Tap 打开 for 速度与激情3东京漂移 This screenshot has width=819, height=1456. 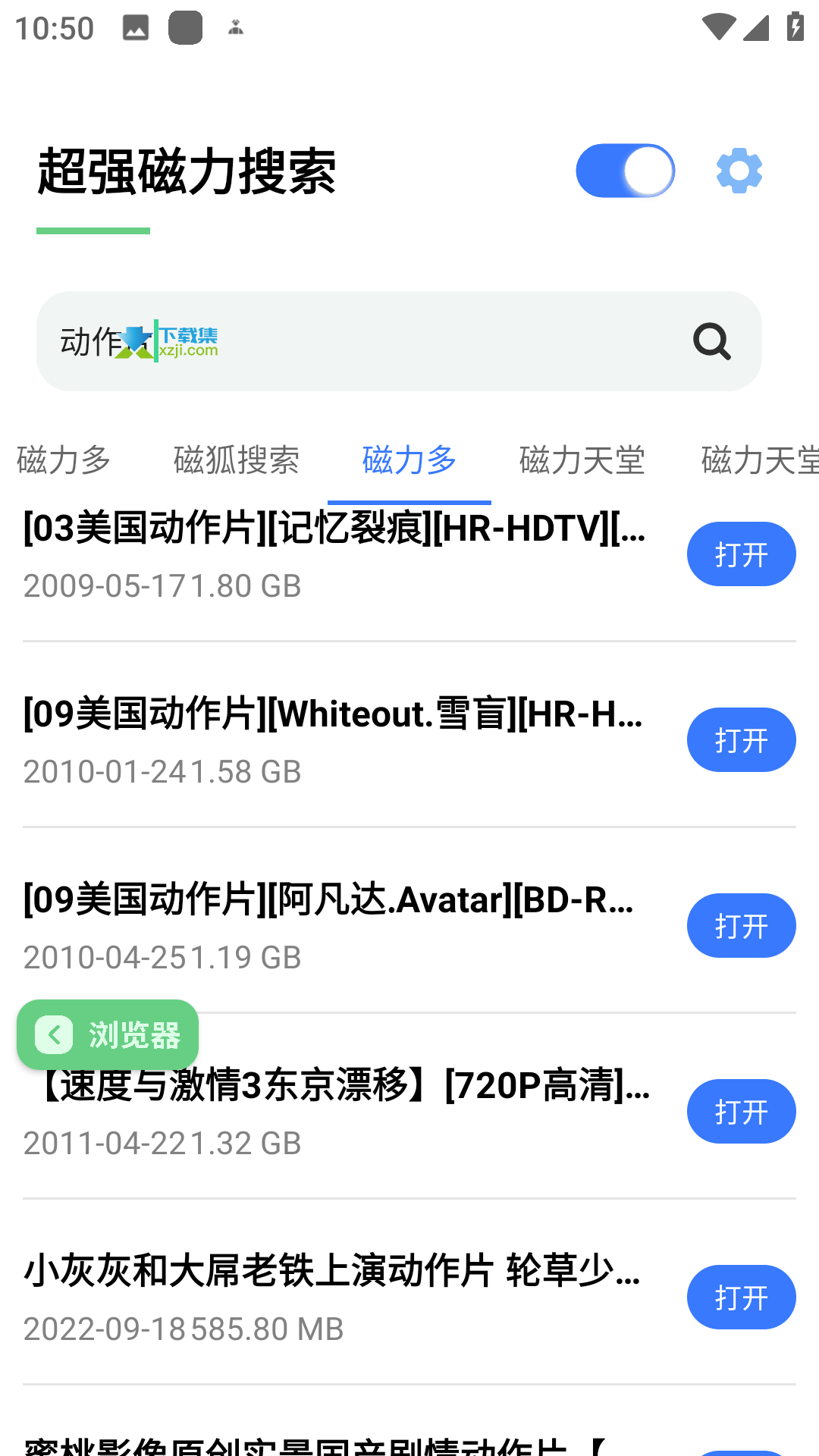point(741,1111)
